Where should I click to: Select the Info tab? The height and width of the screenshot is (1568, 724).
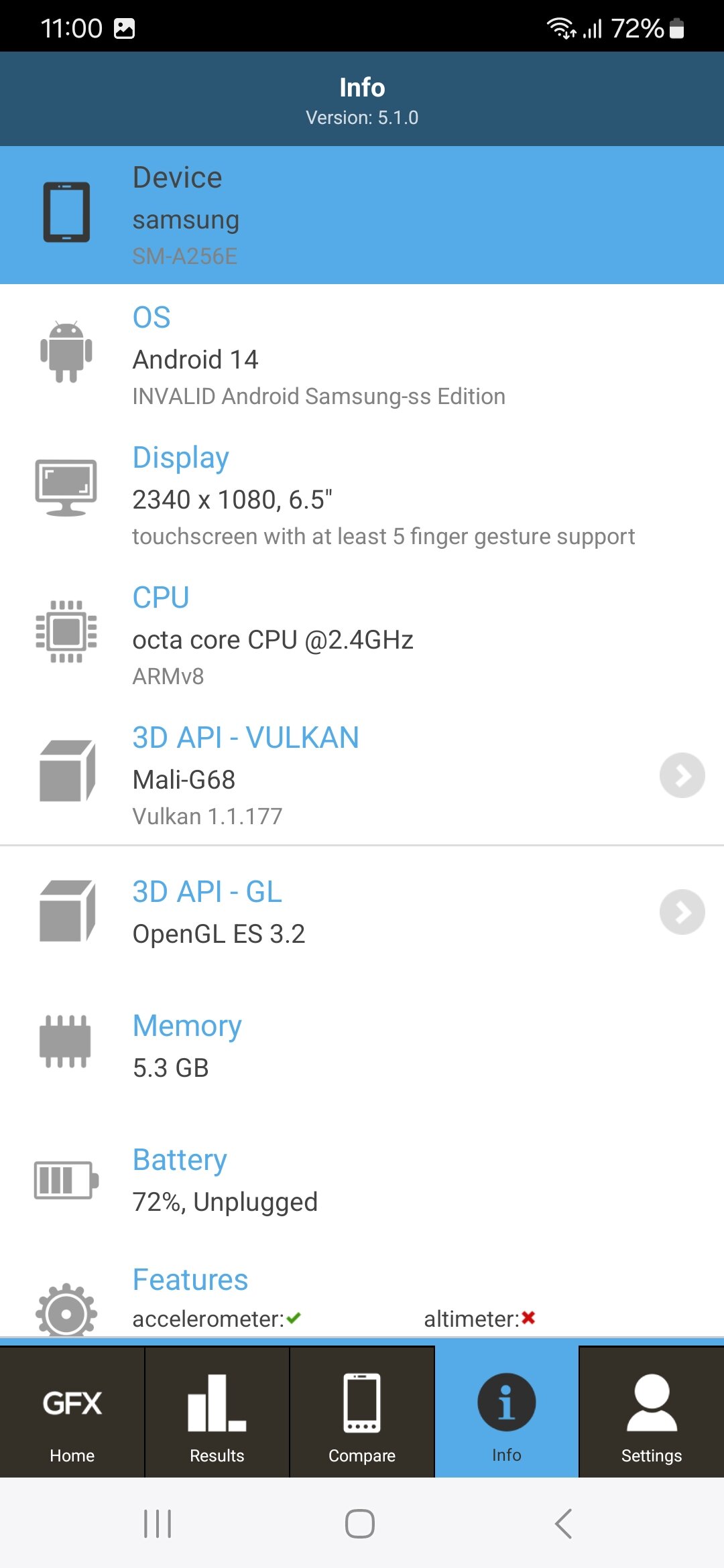506,1414
